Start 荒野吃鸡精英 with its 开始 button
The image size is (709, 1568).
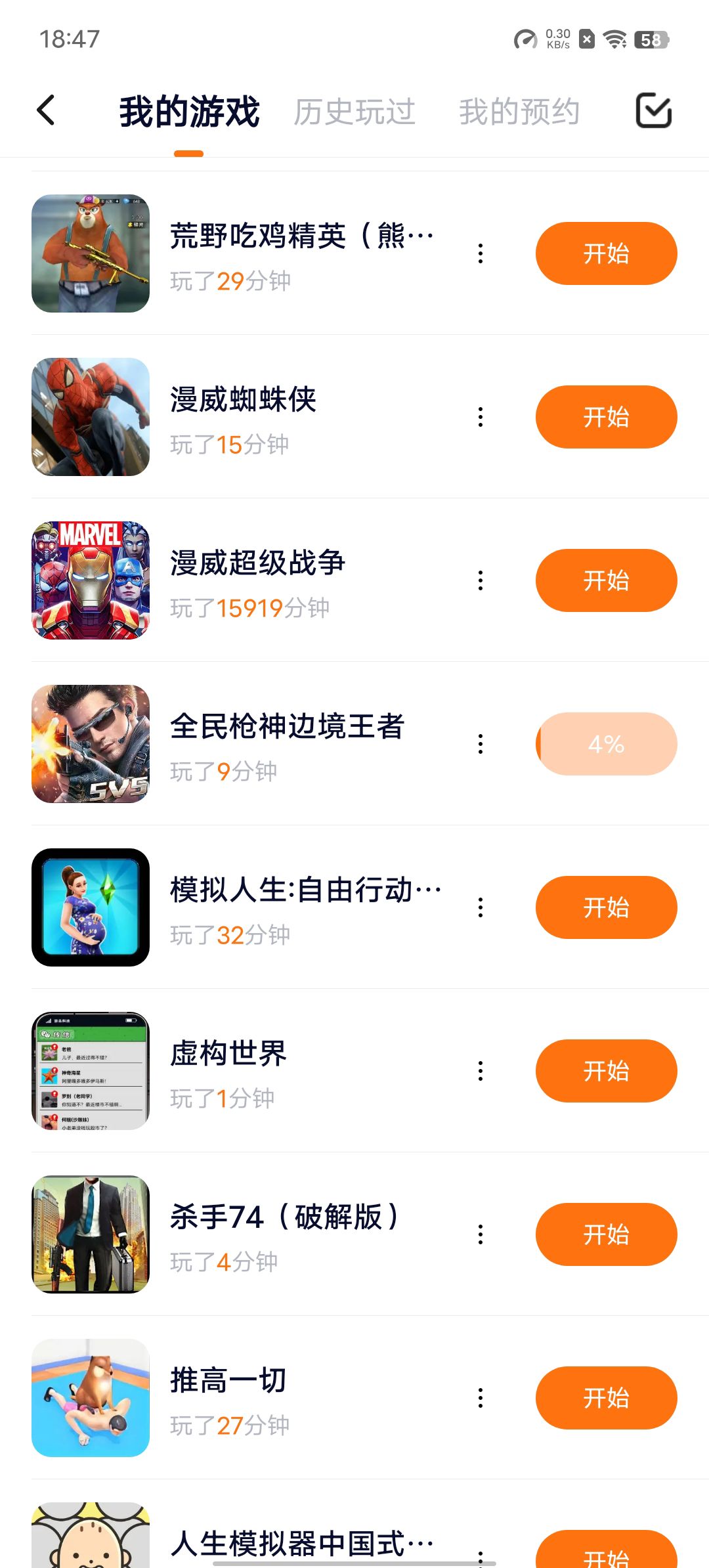tap(606, 253)
